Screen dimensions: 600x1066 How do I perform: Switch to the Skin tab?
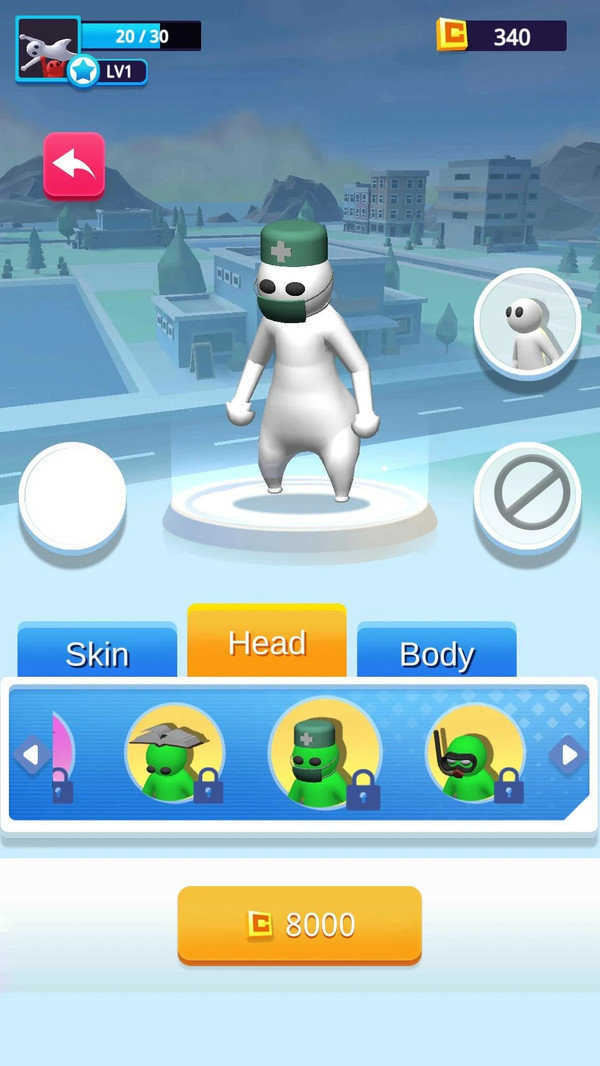(x=97, y=654)
